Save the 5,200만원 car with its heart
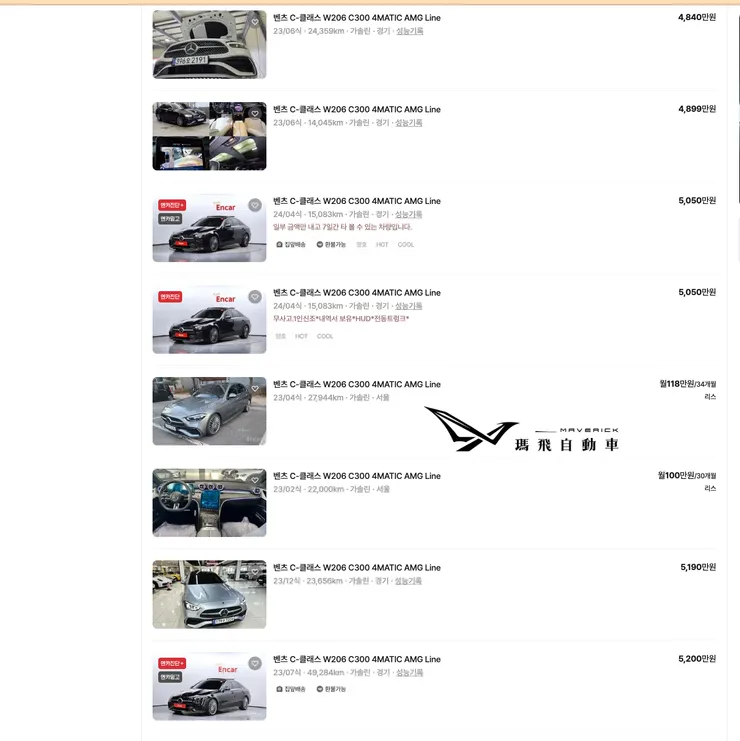The width and height of the screenshot is (740, 741). tap(255, 663)
